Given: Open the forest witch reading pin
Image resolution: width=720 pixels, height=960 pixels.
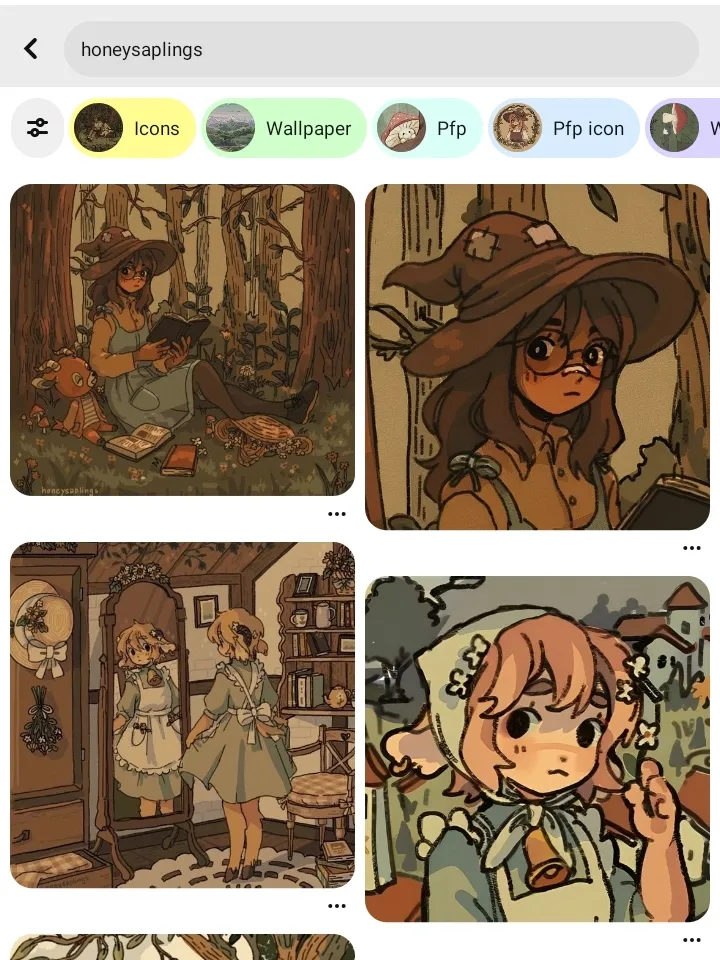Looking at the screenshot, I should click(x=182, y=340).
